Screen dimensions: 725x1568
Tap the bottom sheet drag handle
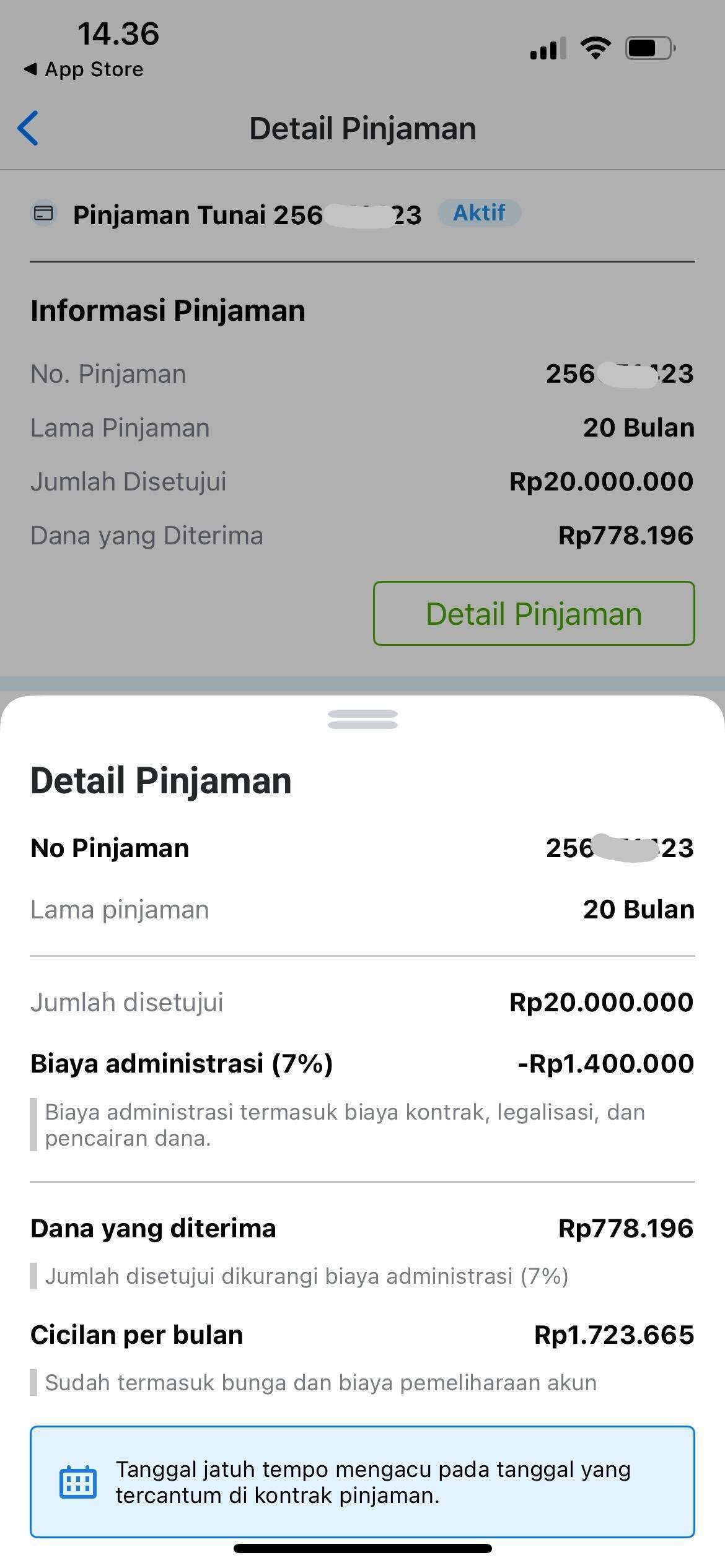362,719
